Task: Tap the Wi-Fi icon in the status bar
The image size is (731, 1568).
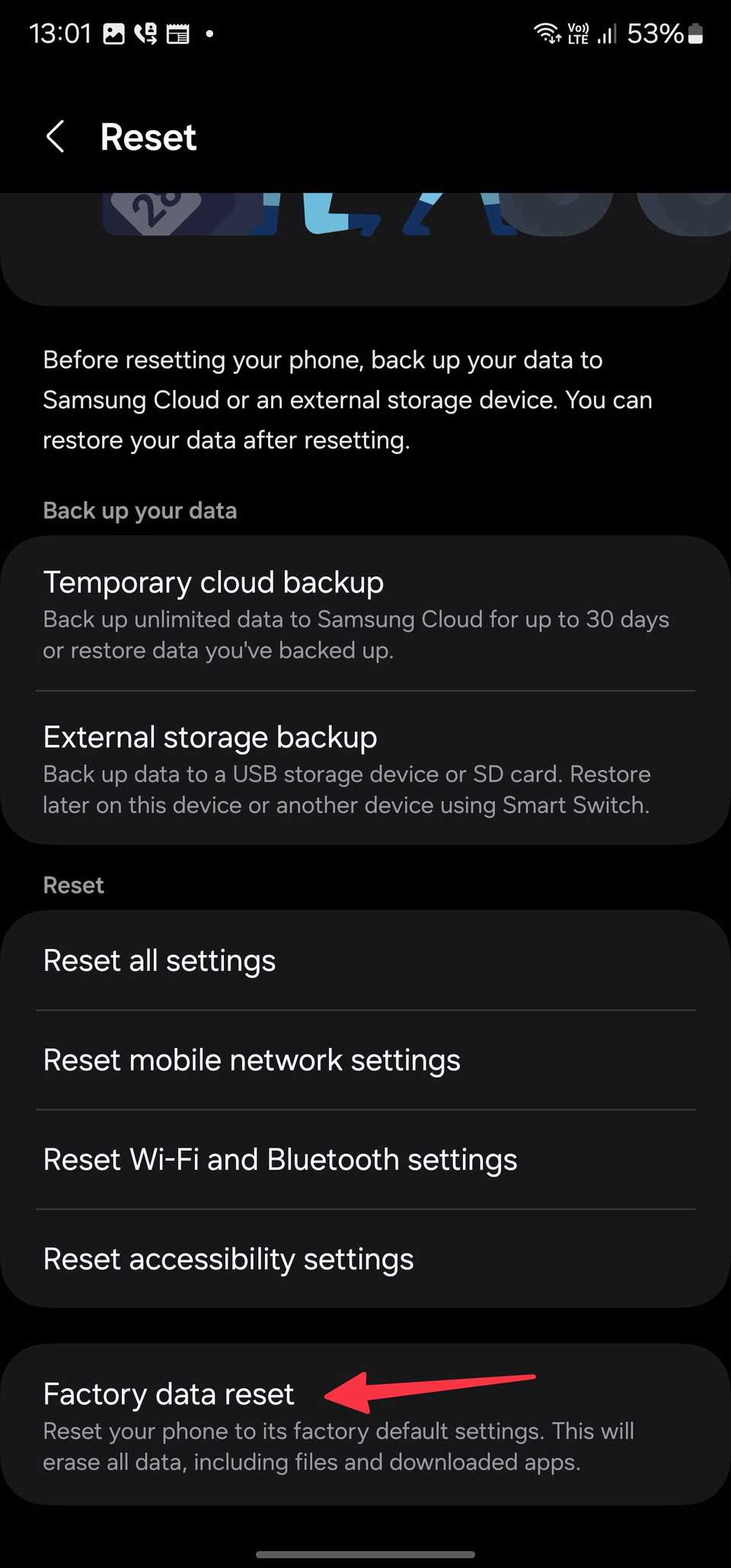Action: (x=547, y=33)
